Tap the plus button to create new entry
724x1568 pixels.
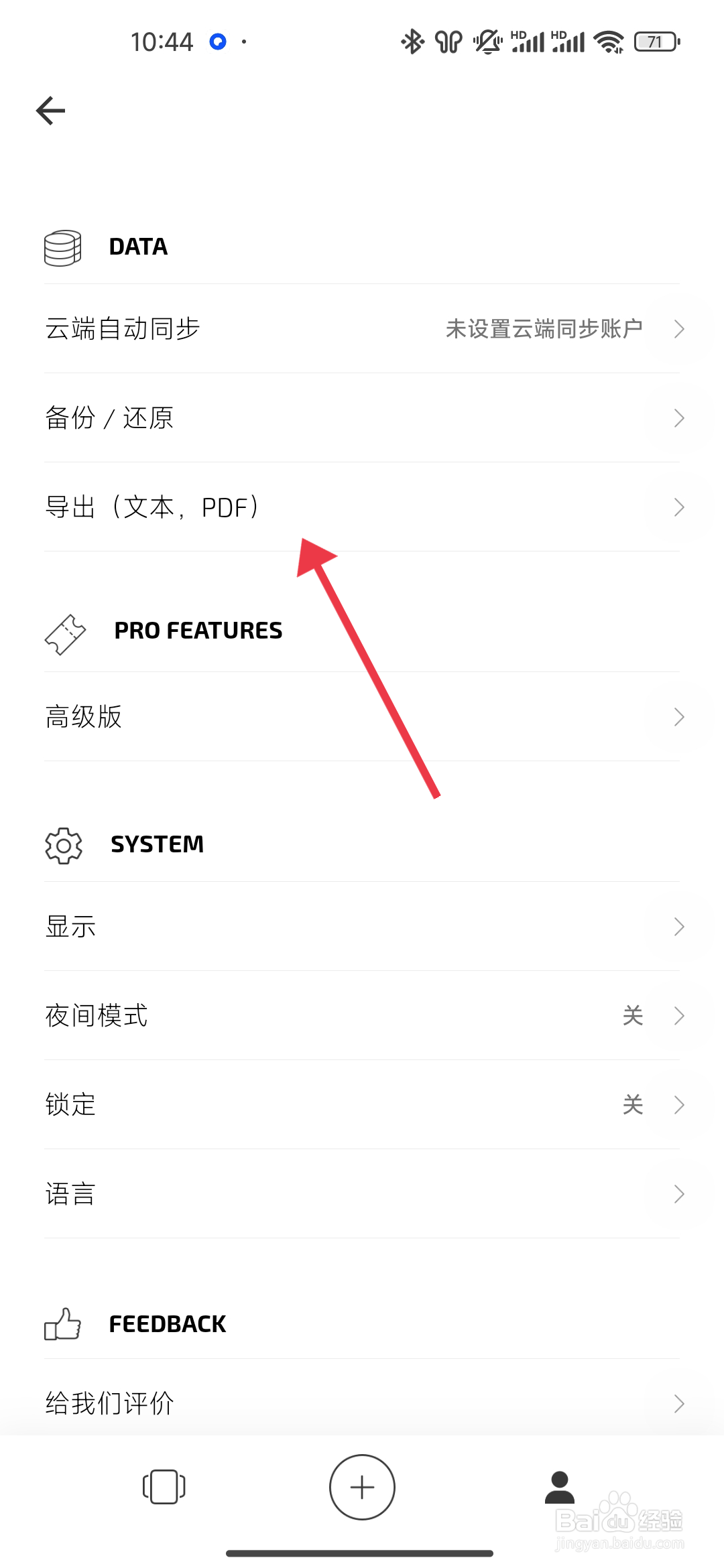[361, 1488]
